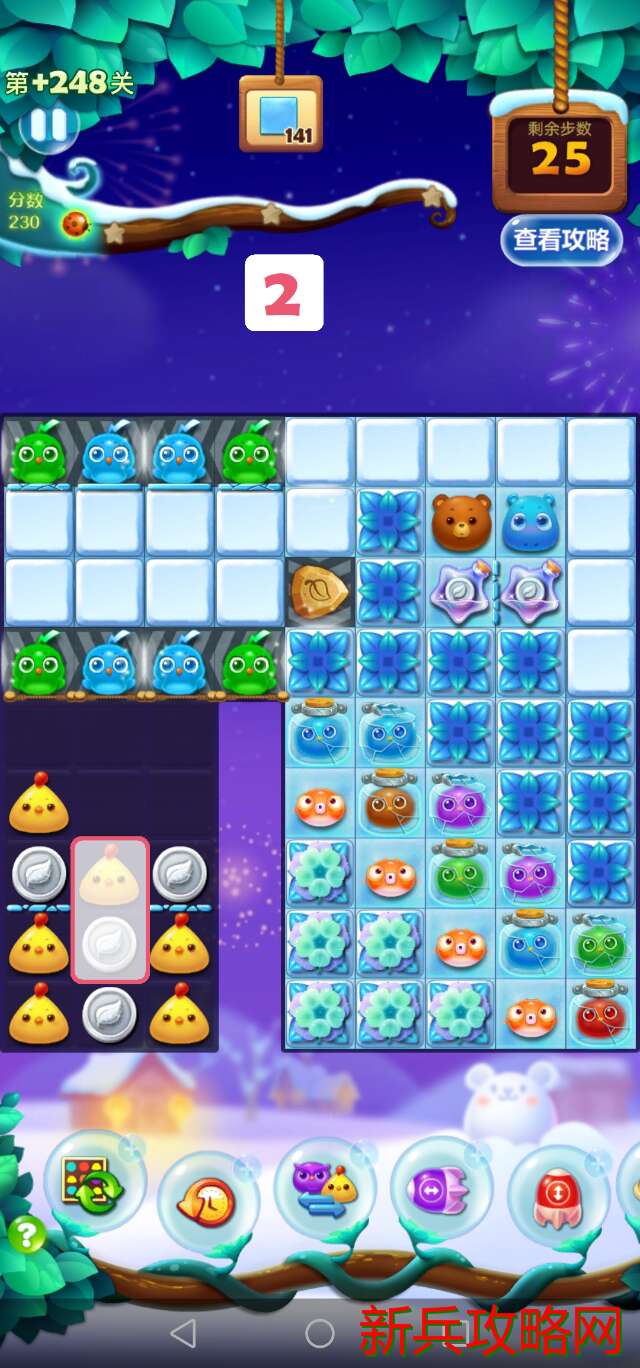The height and width of the screenshot is (1368, 640).
Task: Pause the game
Action: (47, 126)
